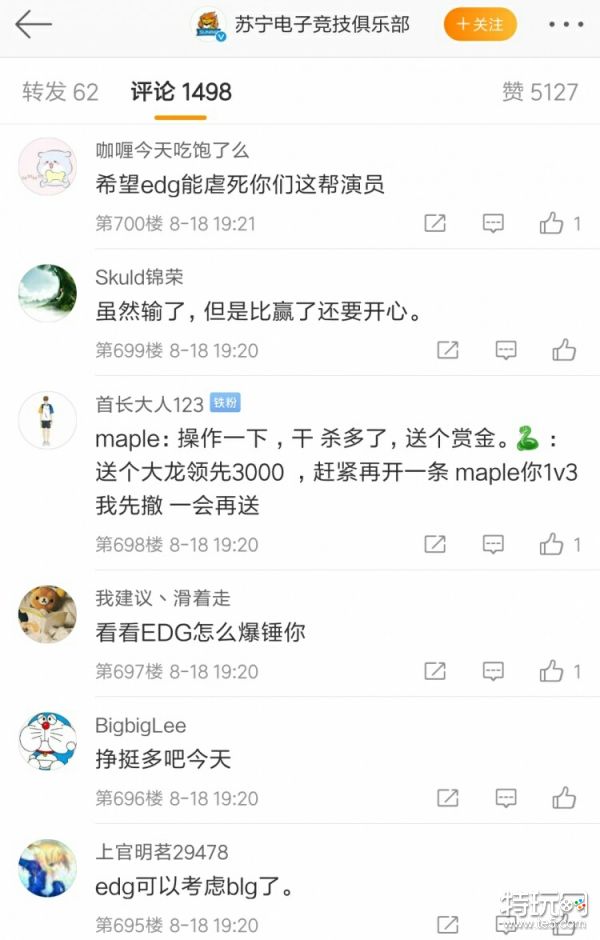600x940 pixels.
Task: Go back with the top-left arrow
Action: 33,25
